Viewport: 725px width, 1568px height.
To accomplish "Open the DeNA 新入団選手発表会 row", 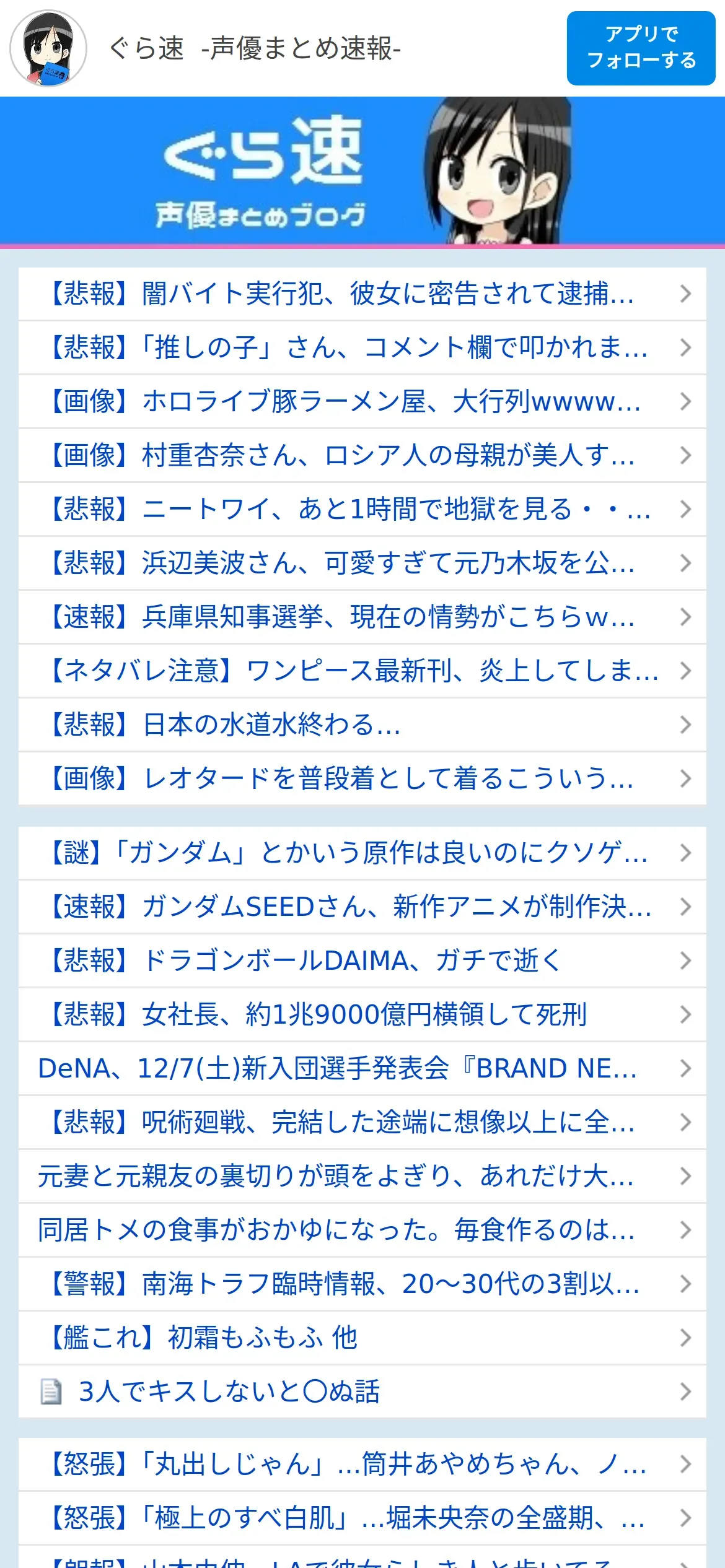I will (x=362, y=1068).
